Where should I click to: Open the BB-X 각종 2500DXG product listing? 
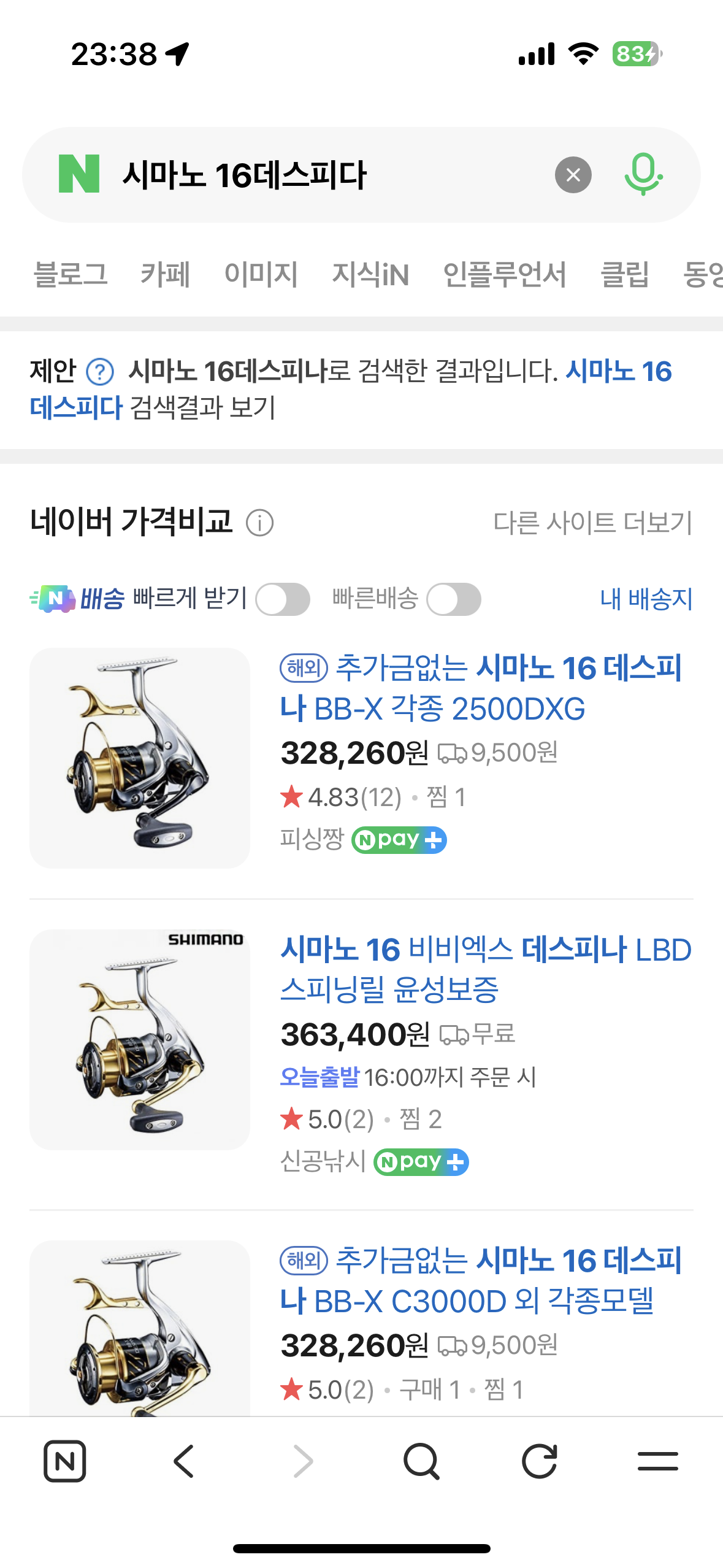tap(480, 688)
